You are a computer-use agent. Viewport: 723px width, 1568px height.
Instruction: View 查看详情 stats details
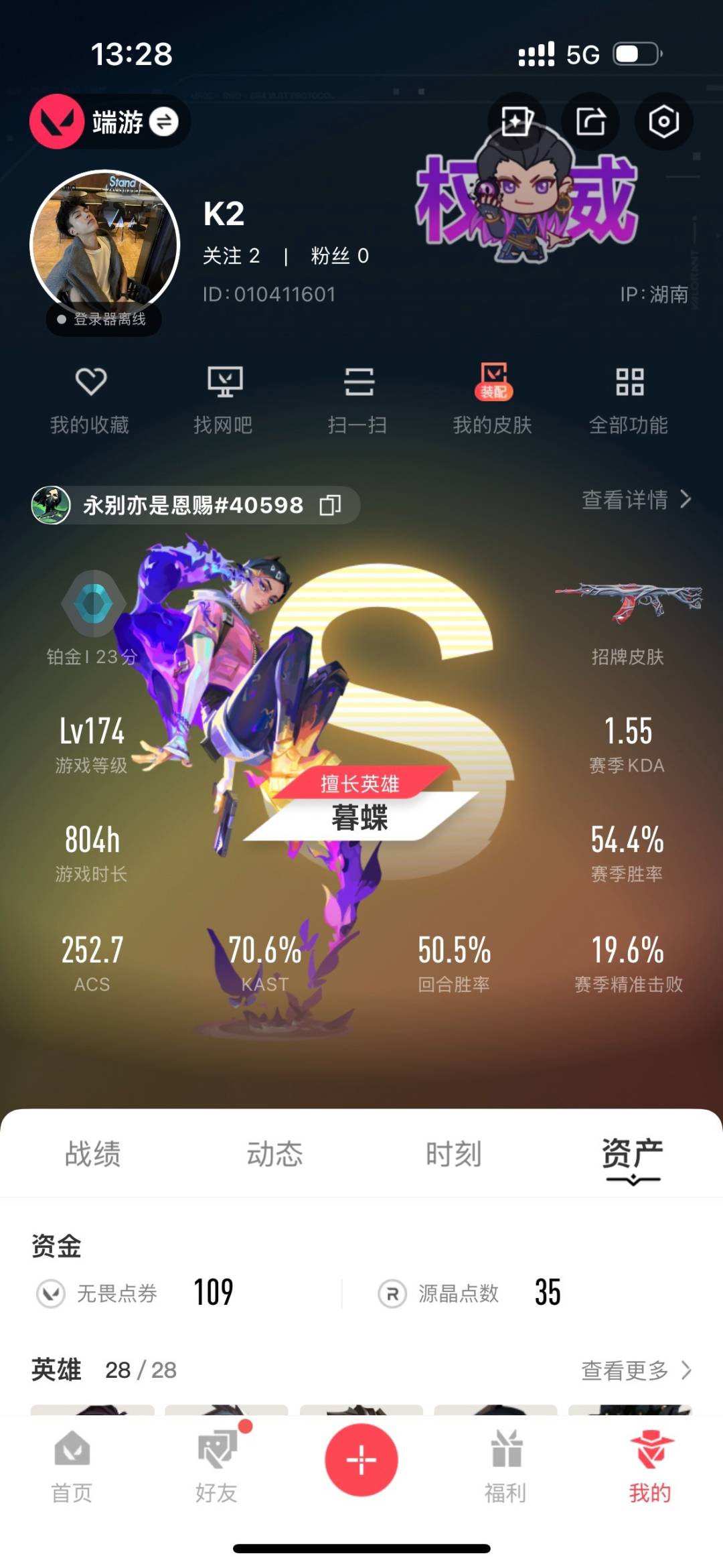tap(636, 500)
